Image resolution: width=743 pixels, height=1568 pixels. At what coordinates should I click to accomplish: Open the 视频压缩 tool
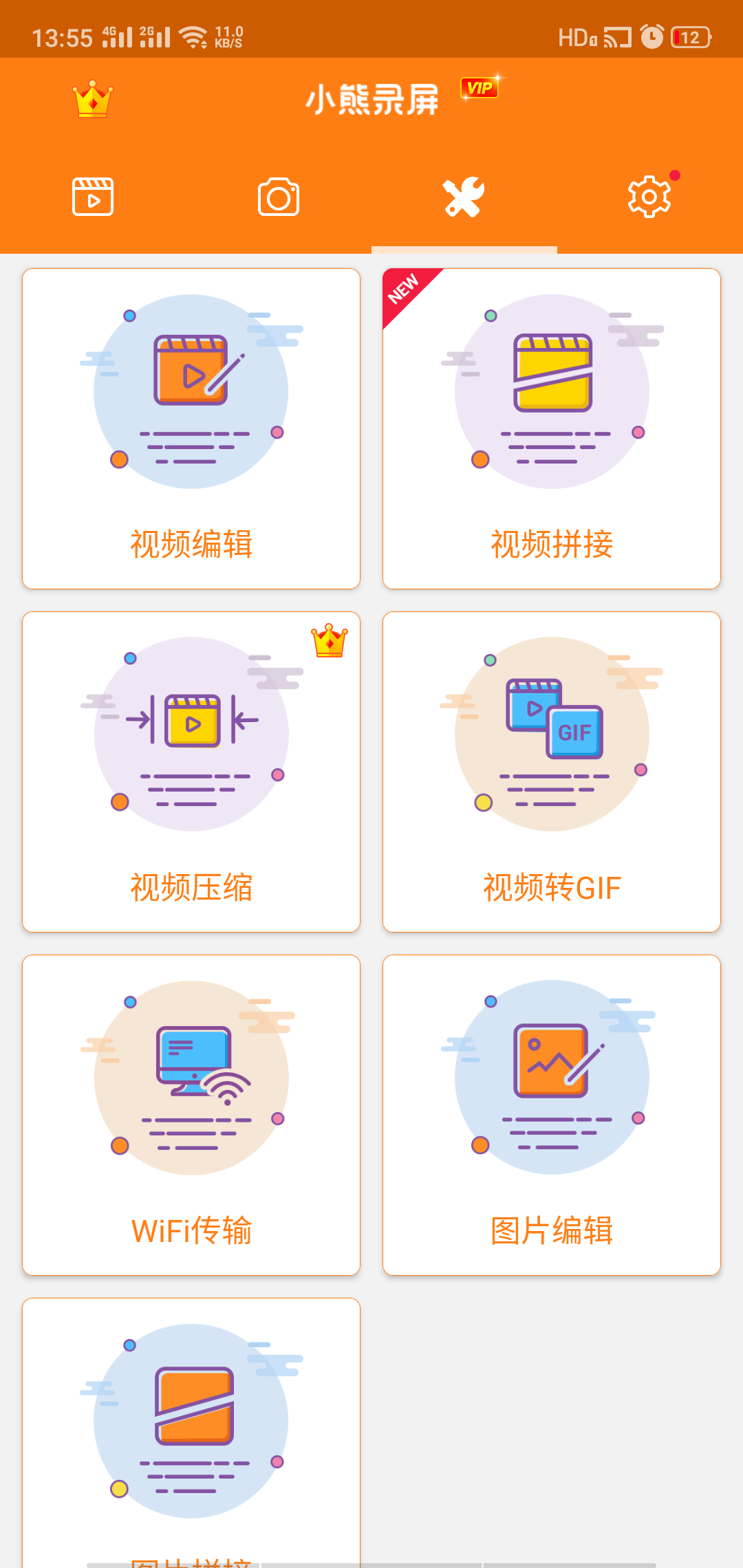click(x=191, y=772)
